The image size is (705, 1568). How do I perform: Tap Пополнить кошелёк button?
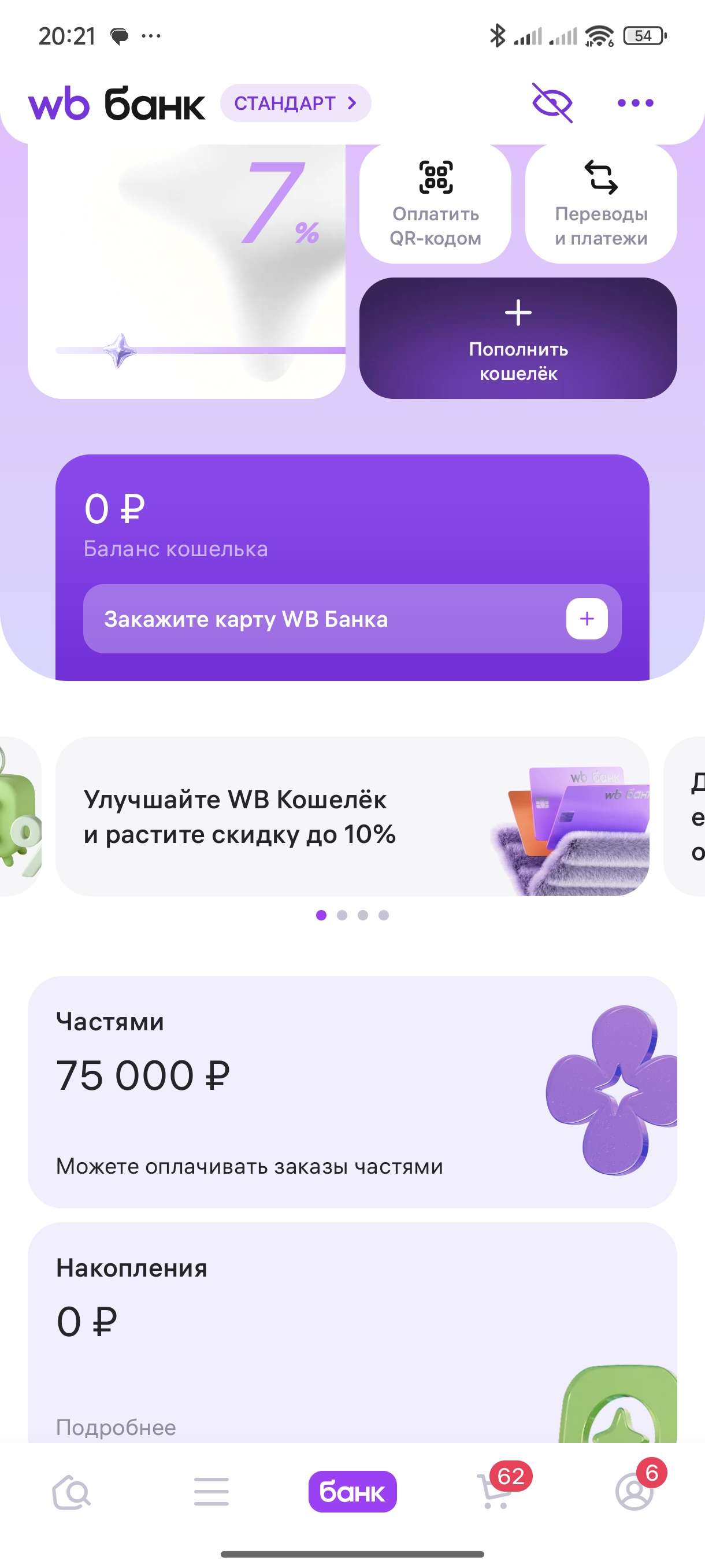point(518,338)
